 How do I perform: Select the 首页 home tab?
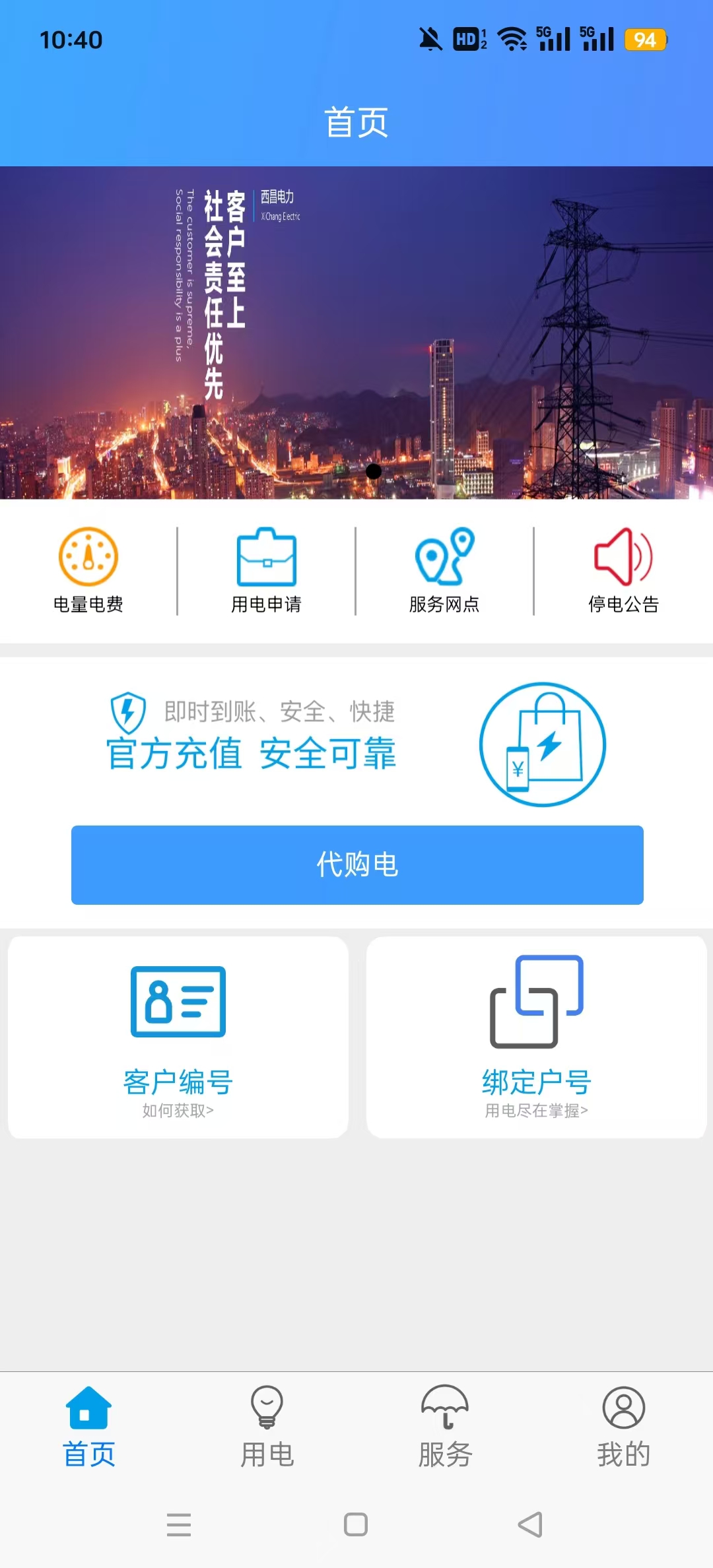pos(88,1427)
